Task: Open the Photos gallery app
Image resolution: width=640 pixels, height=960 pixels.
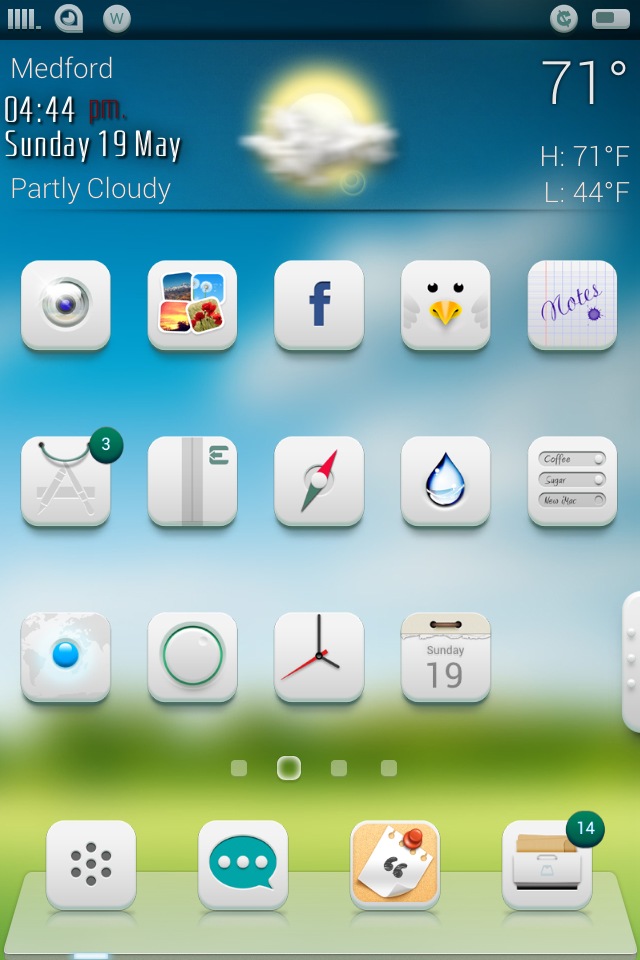Action: [x=192, y=304]
